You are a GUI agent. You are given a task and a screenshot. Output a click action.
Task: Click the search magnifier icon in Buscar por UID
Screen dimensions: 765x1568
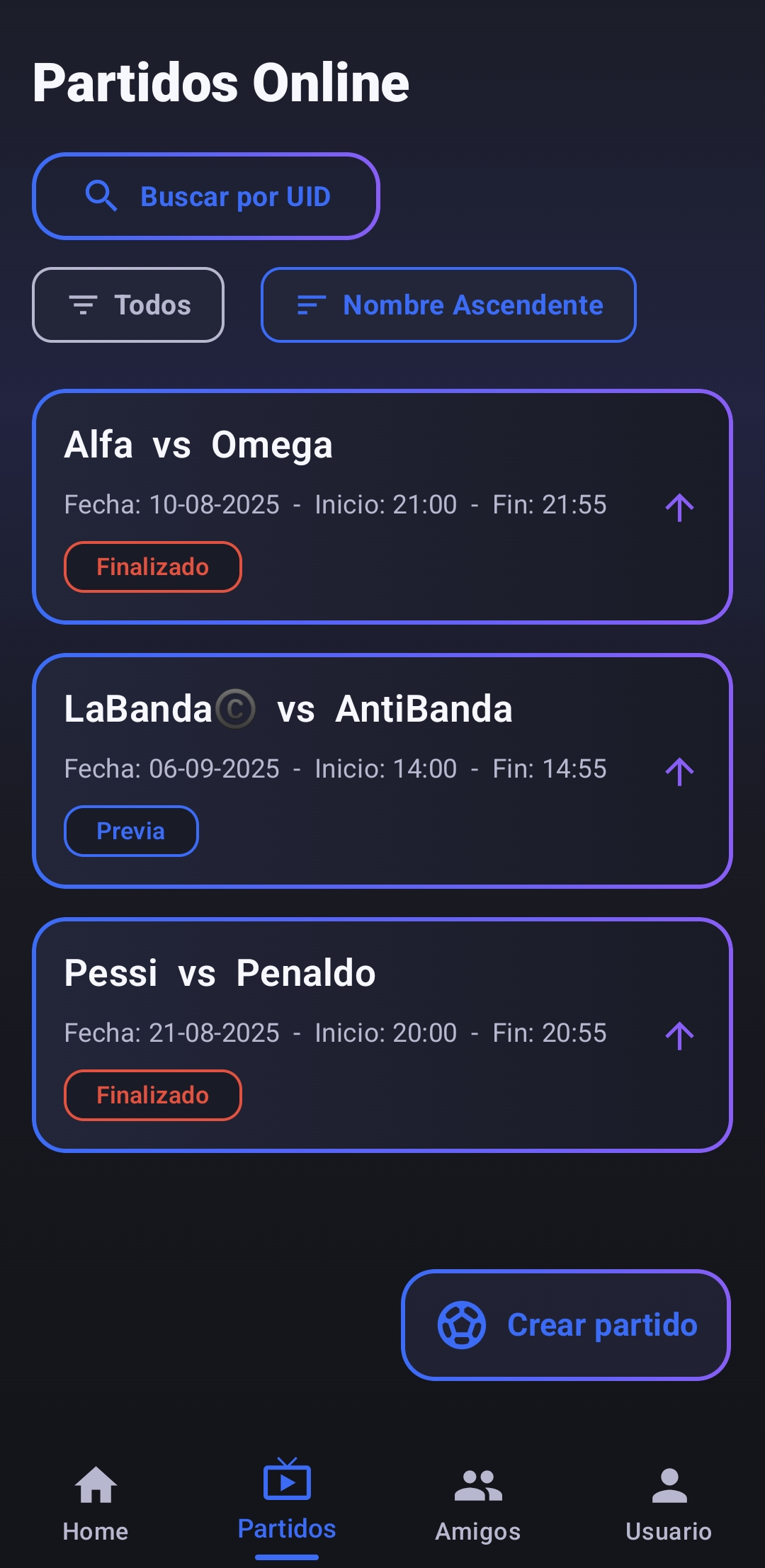(101, 196)
